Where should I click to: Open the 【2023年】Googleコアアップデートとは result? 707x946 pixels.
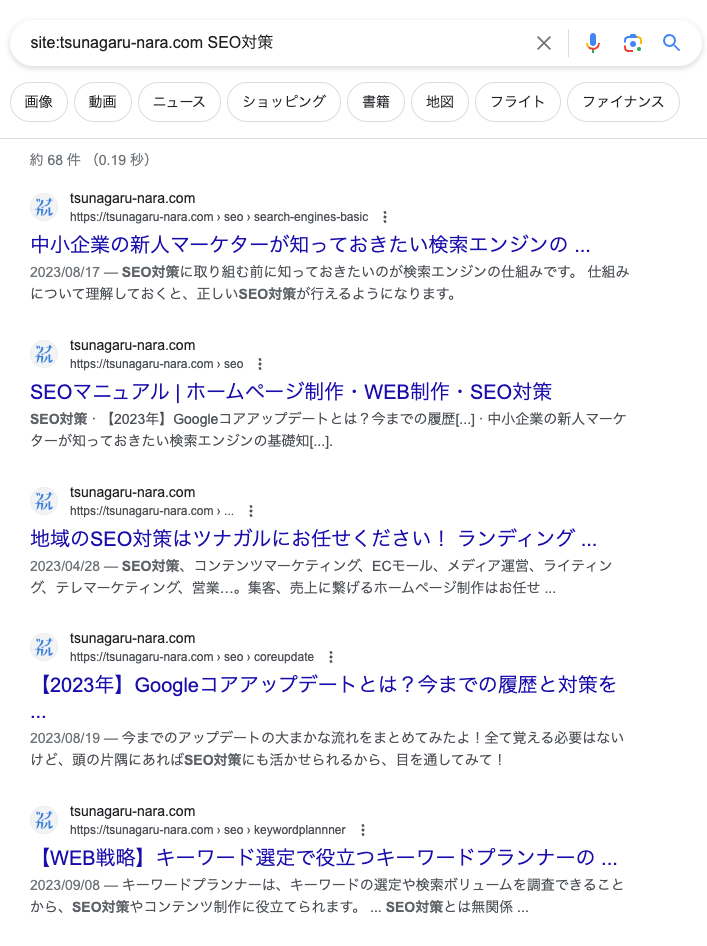323,686
